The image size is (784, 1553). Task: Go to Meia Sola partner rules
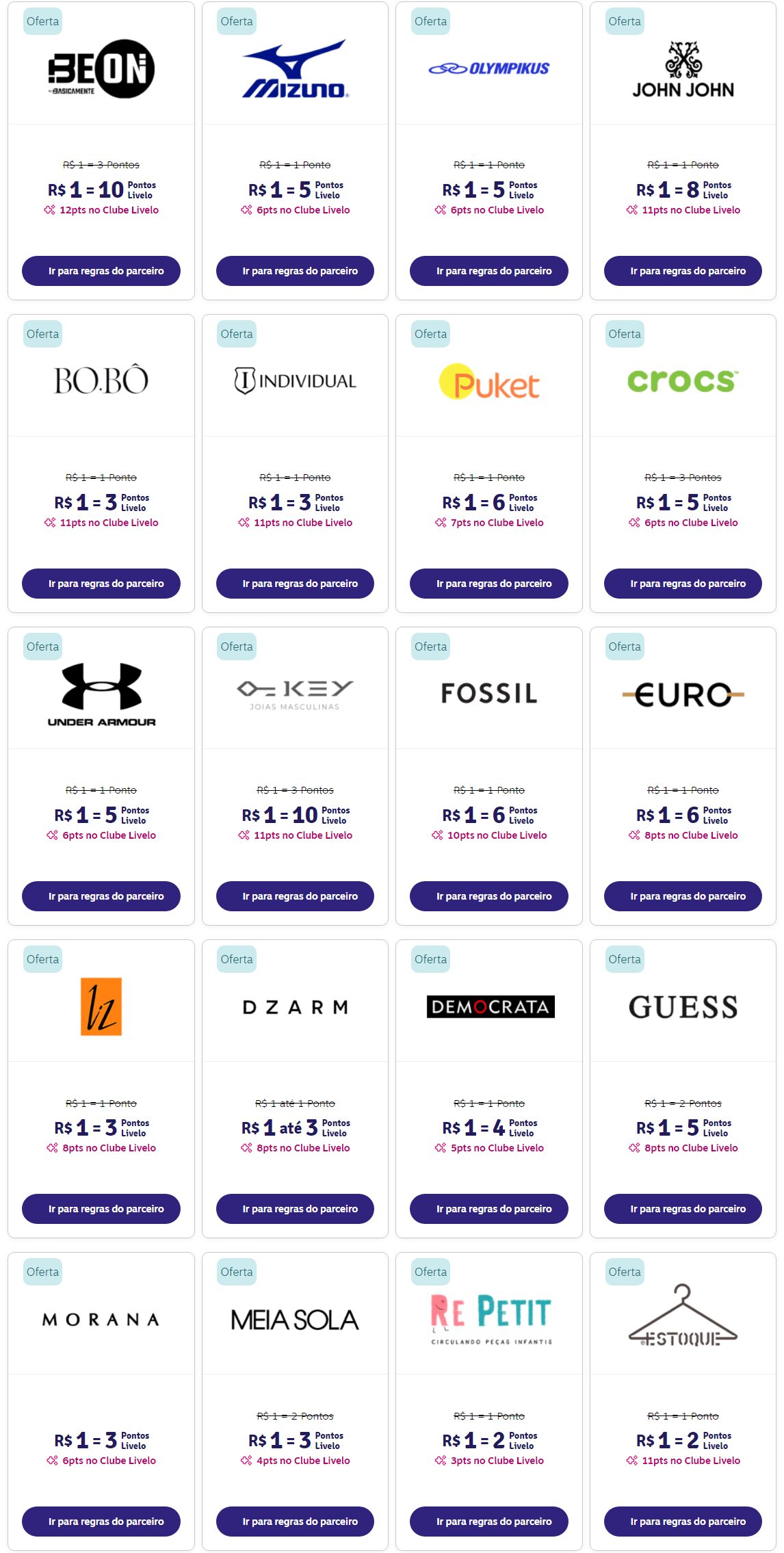tap(295, 1522)
